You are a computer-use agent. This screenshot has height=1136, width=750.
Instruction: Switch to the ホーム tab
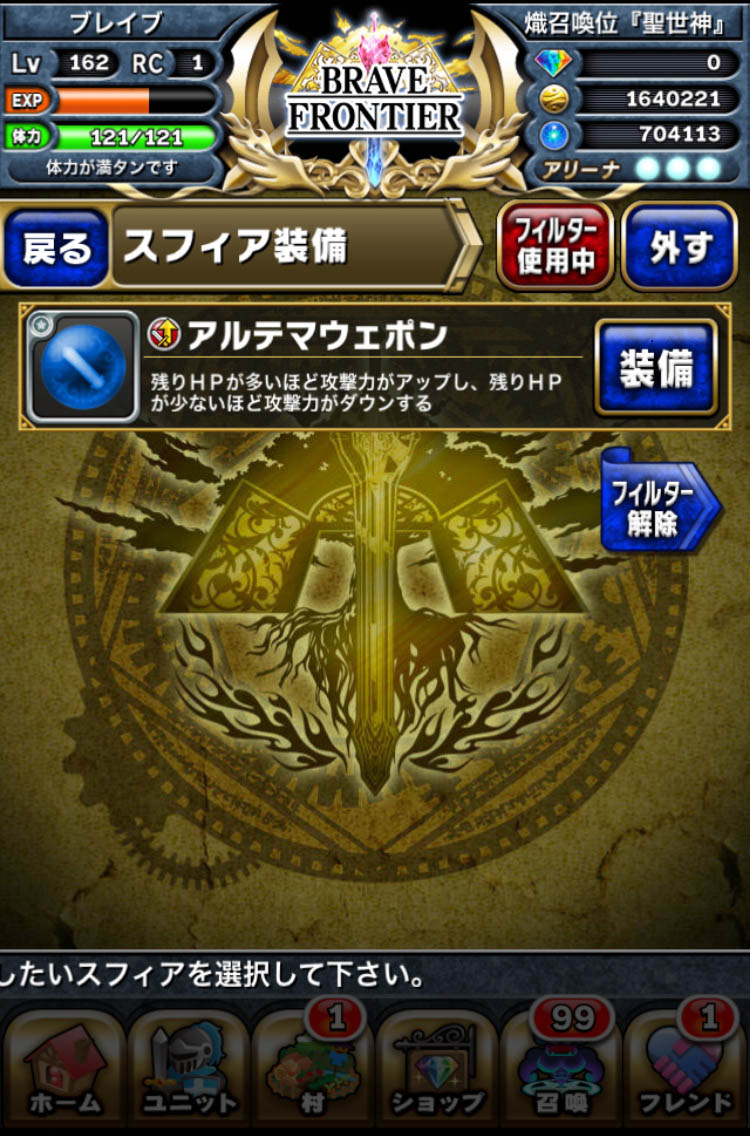pyautogui.click(x=64, y=1070)
